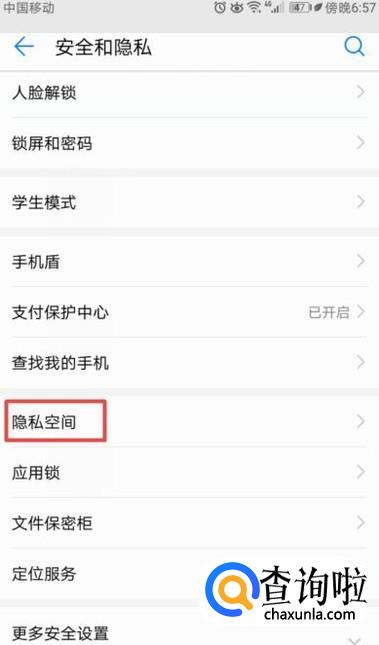Open 手机盾
The image size is (379, 645).
(189, 262)
